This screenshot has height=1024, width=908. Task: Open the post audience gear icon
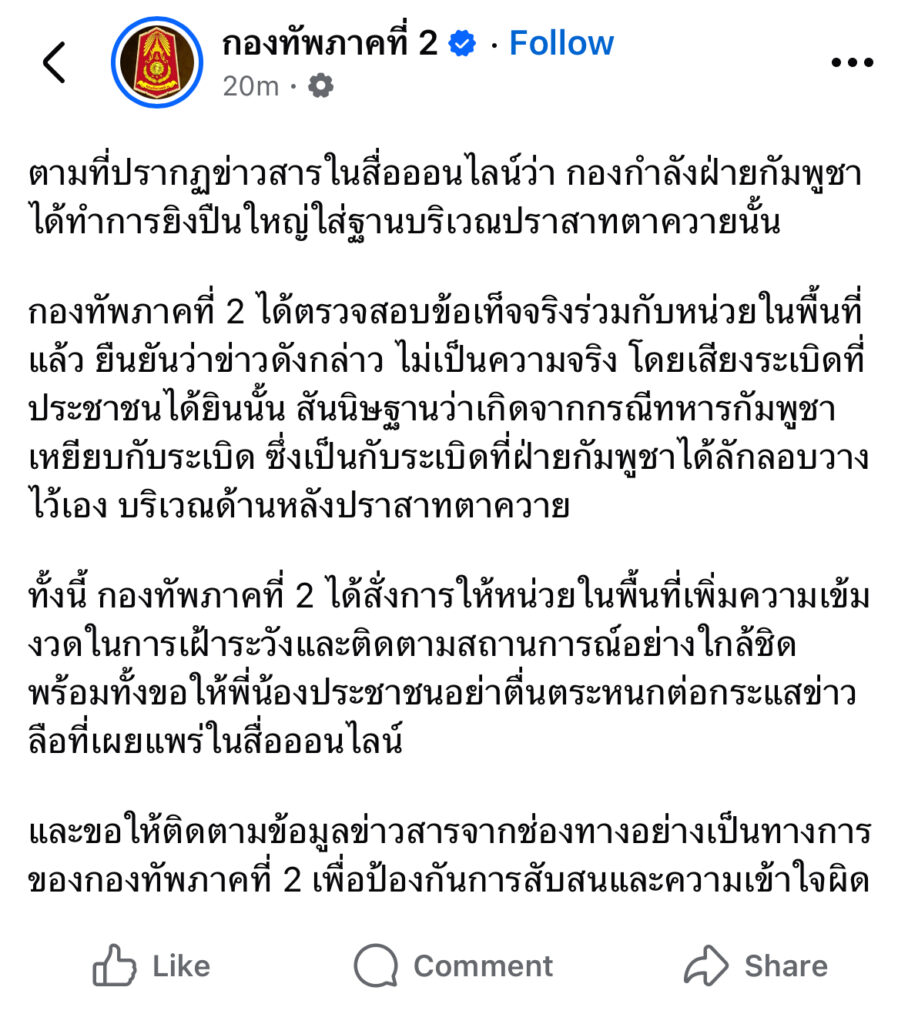point(320,87)
